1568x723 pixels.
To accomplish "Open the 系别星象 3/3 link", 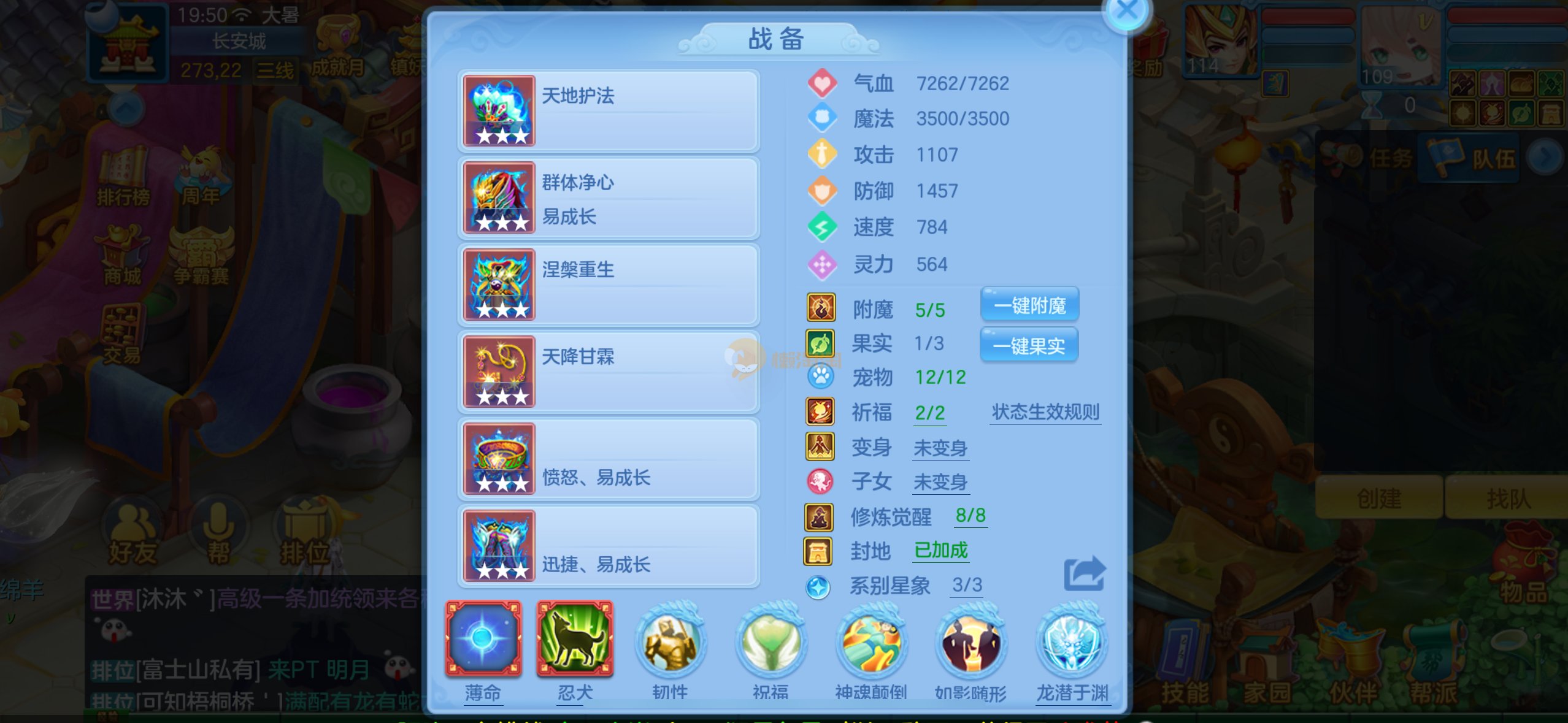I will [x=967, y=585].
